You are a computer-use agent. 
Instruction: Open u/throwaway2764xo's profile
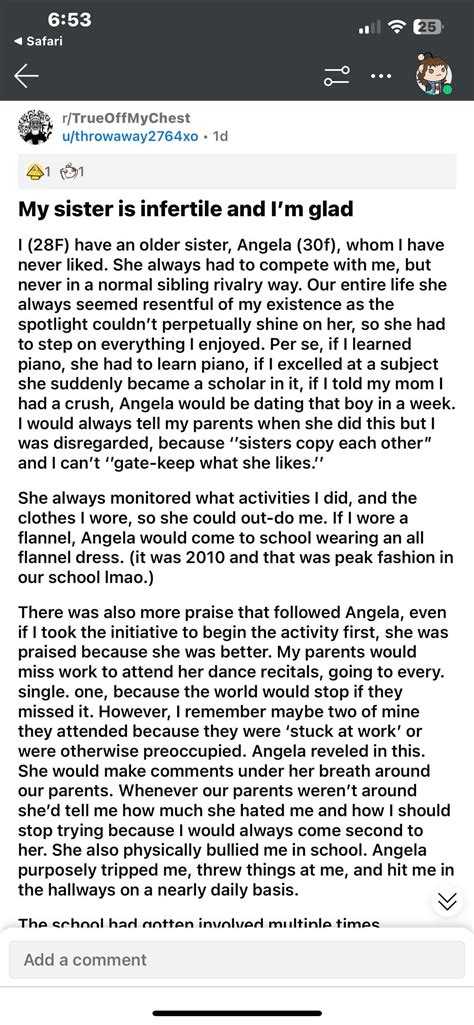(x=129, y=137)
